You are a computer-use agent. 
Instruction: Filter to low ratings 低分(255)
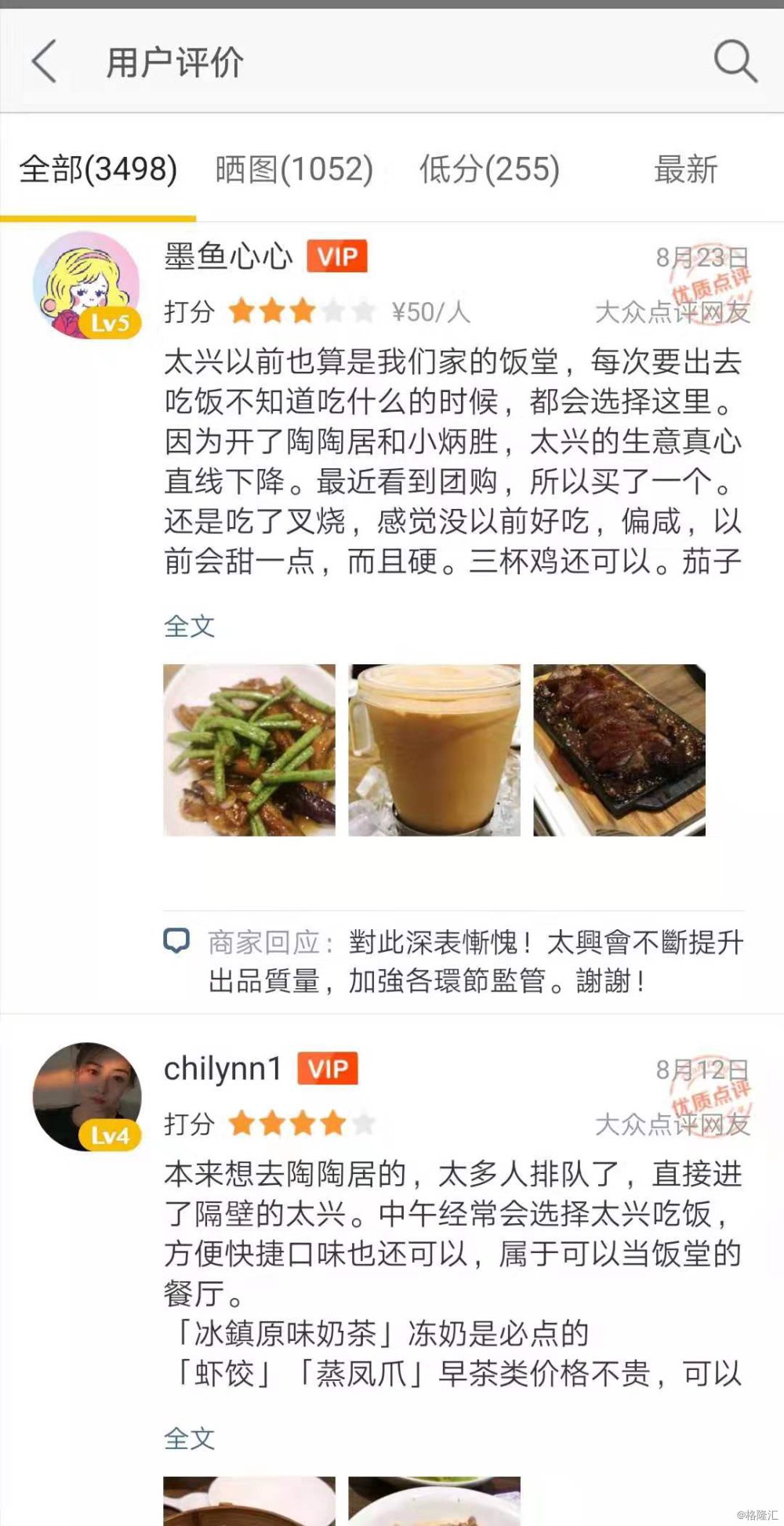coord(489,169)
